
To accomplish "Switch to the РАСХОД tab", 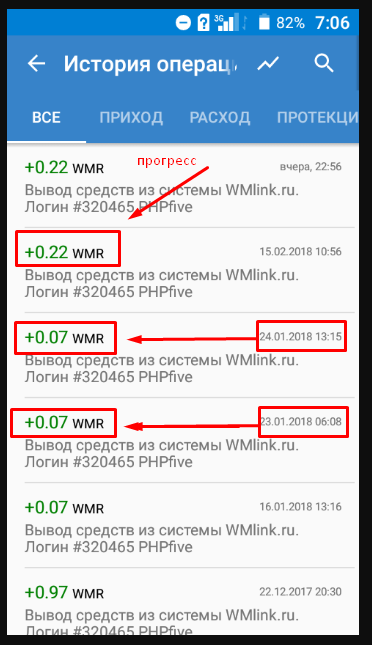I will coord(220,118).
